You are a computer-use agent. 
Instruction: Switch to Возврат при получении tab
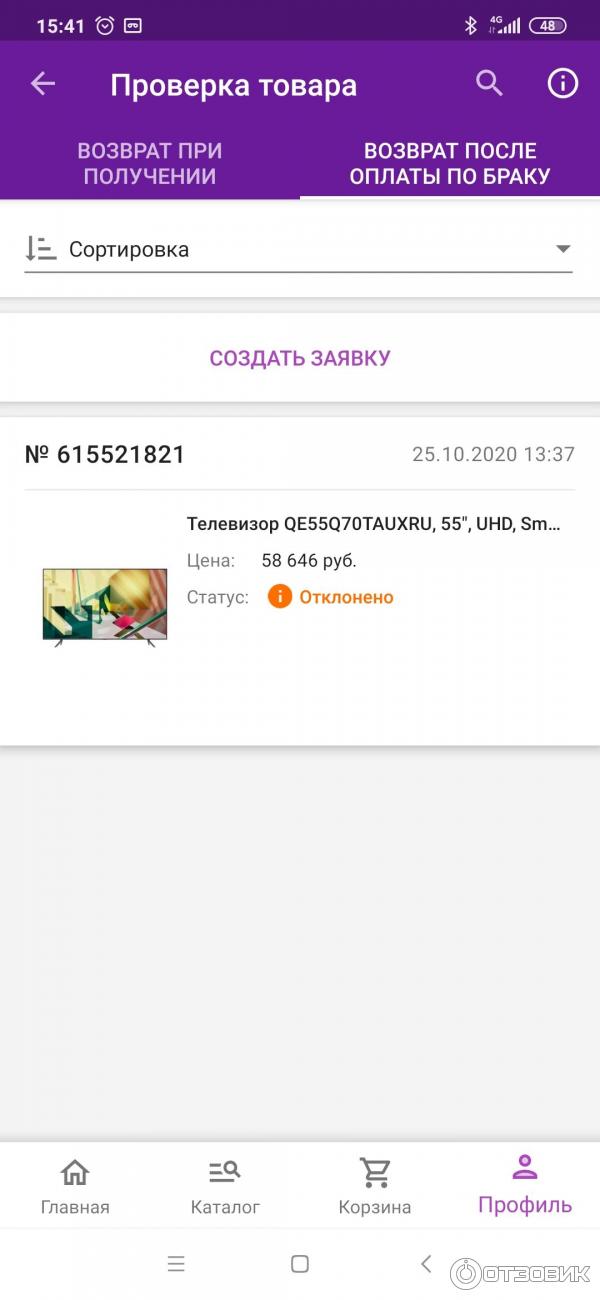(150, 164)
